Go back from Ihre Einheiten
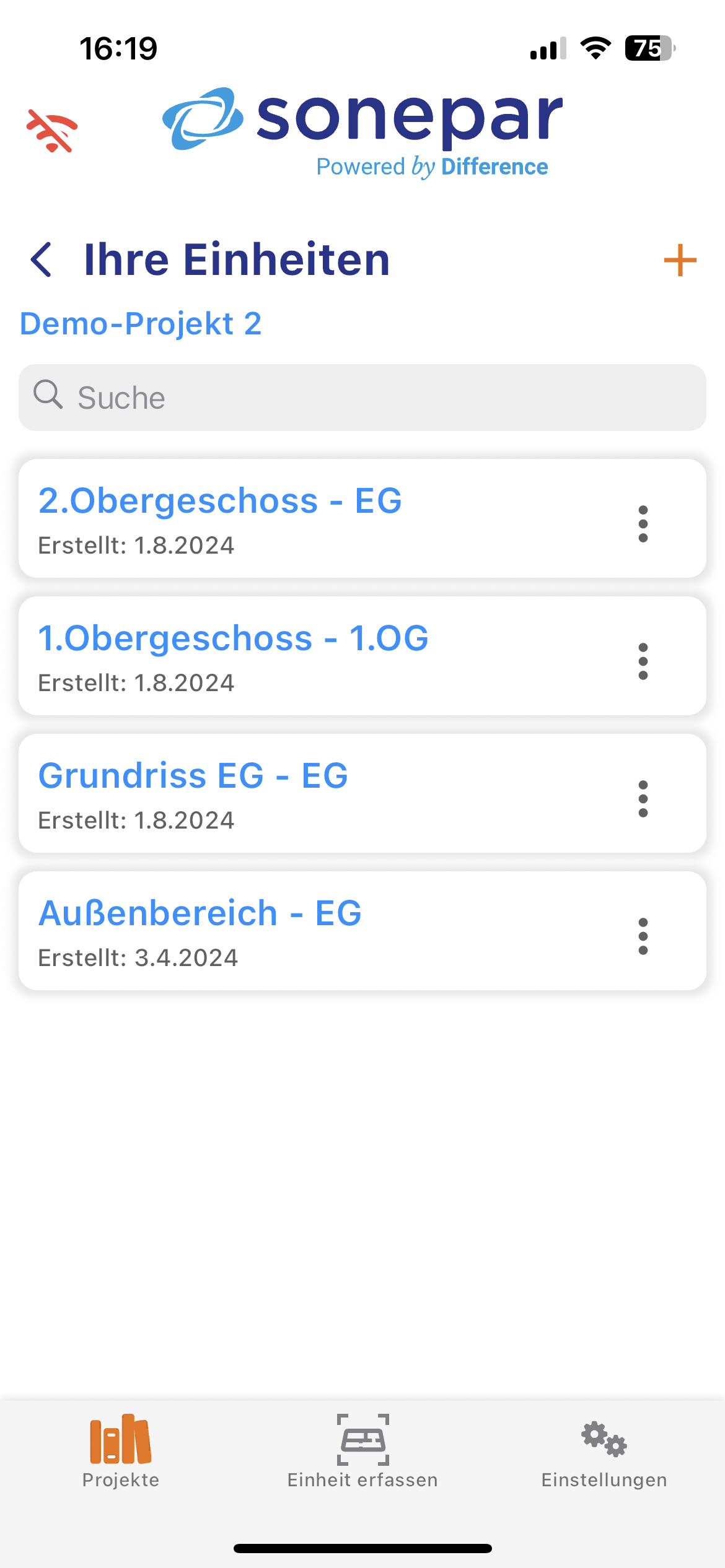The width and height of the screenshot is (725, 1568). click(x=42, y=259)
